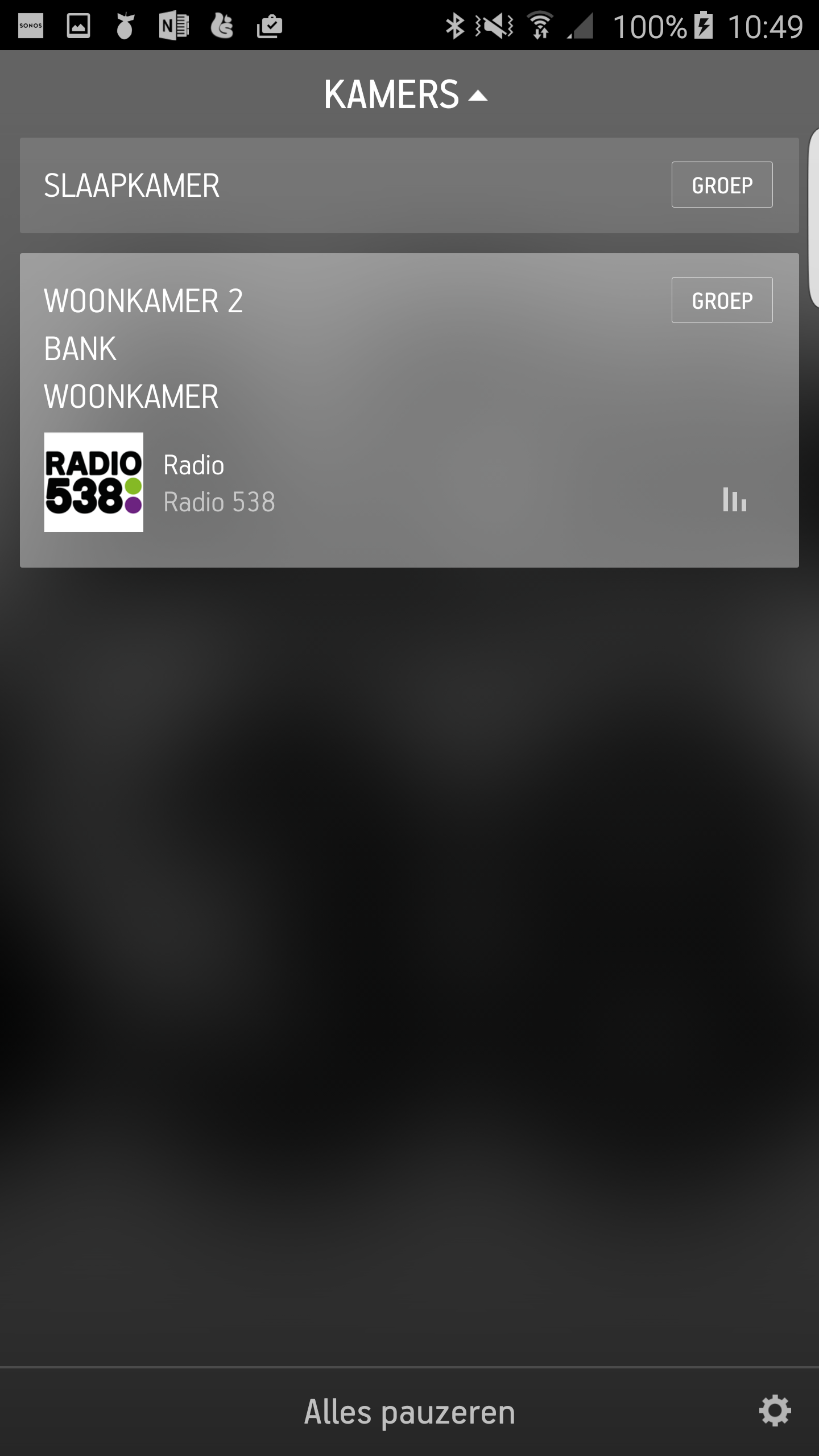
Task: Open the Woonkamer 2 group playing Radio 538
Action: 409,410
